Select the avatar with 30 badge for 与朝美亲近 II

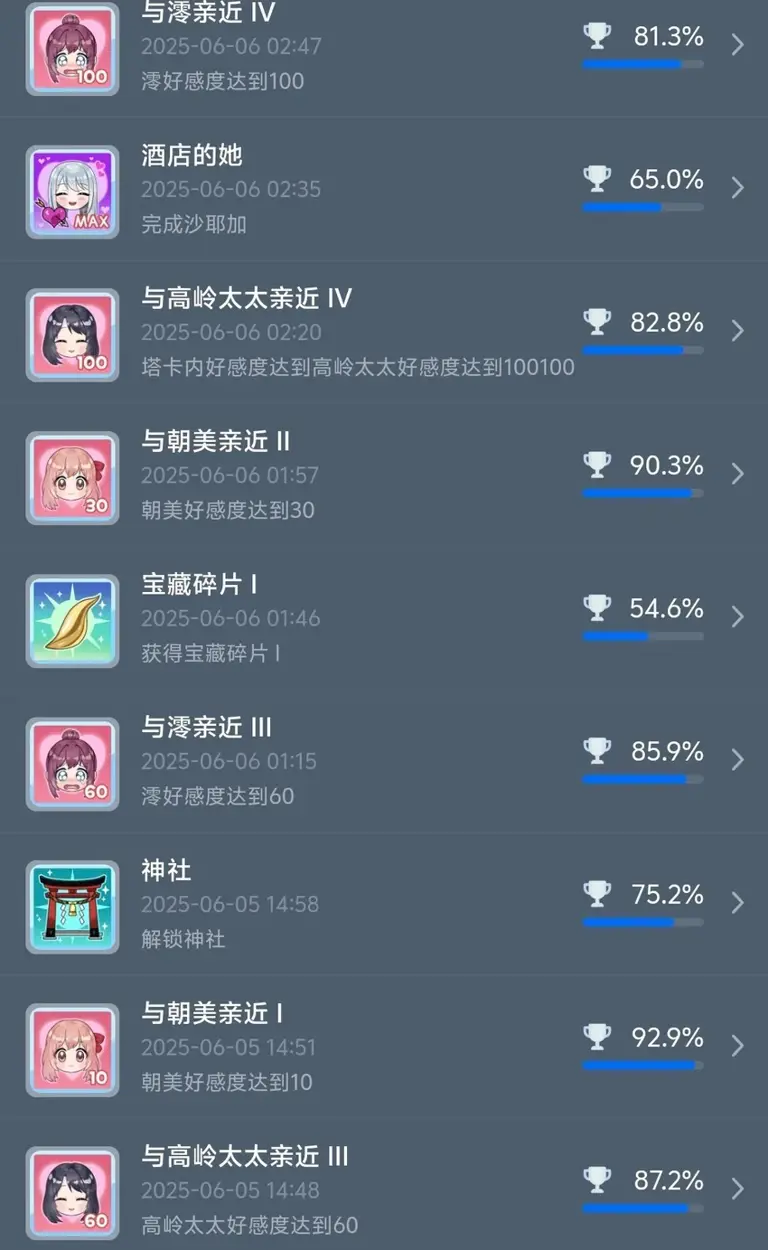(x=71, y=477)
